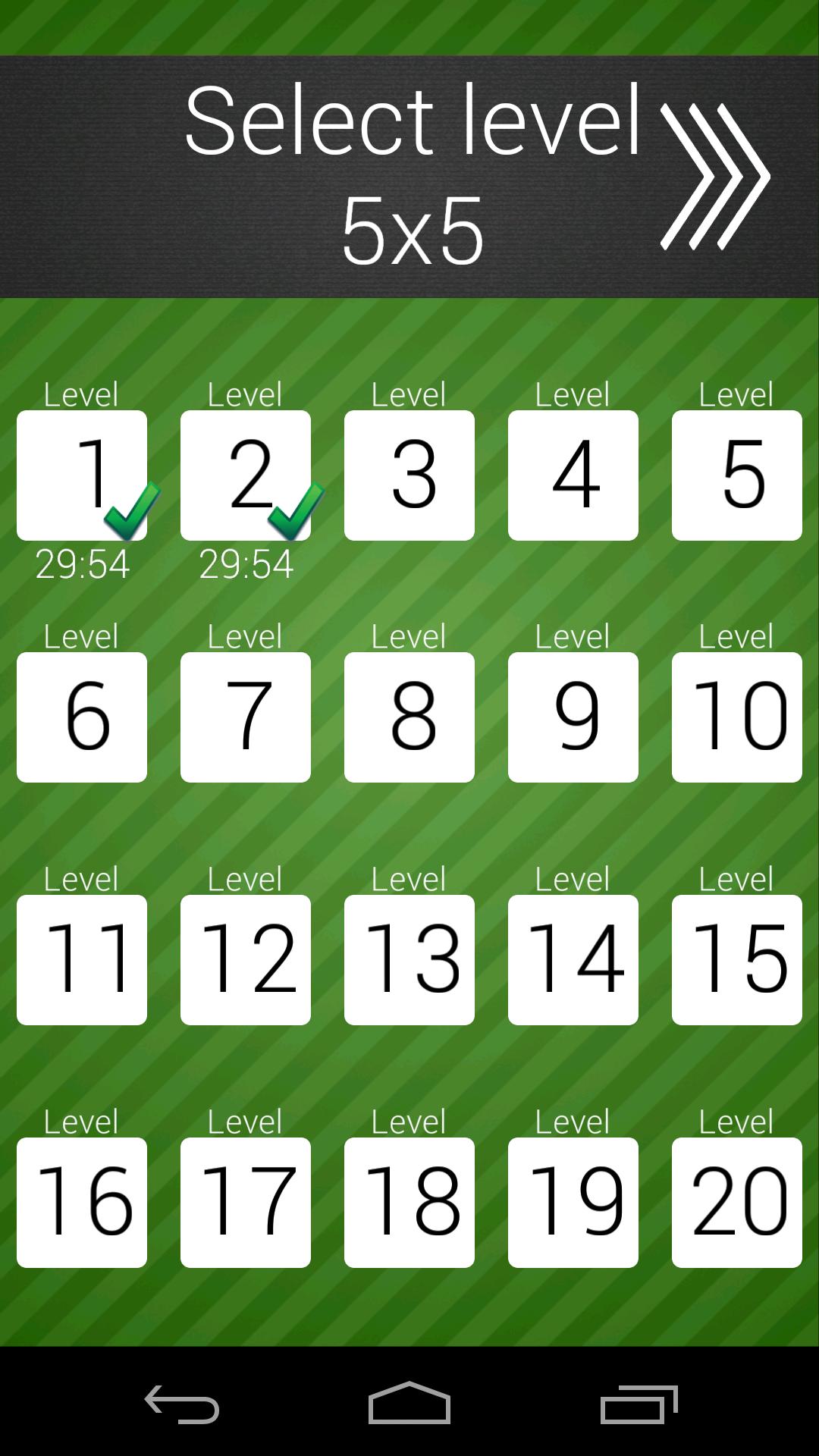Launch Level 10
This screenshot has height=1456, width=819.
737,717
